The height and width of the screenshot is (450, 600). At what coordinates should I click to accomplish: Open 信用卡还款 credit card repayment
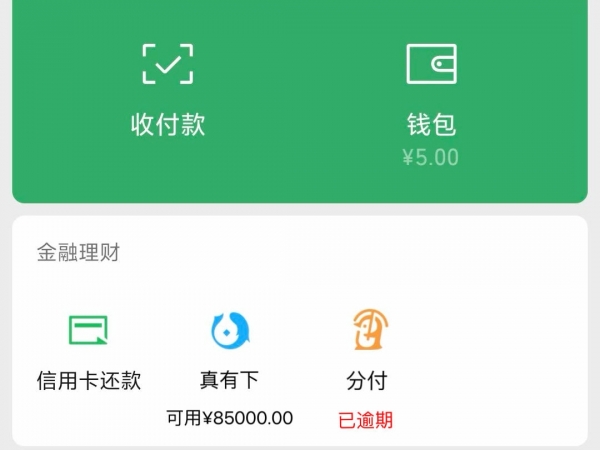point(89,350)
